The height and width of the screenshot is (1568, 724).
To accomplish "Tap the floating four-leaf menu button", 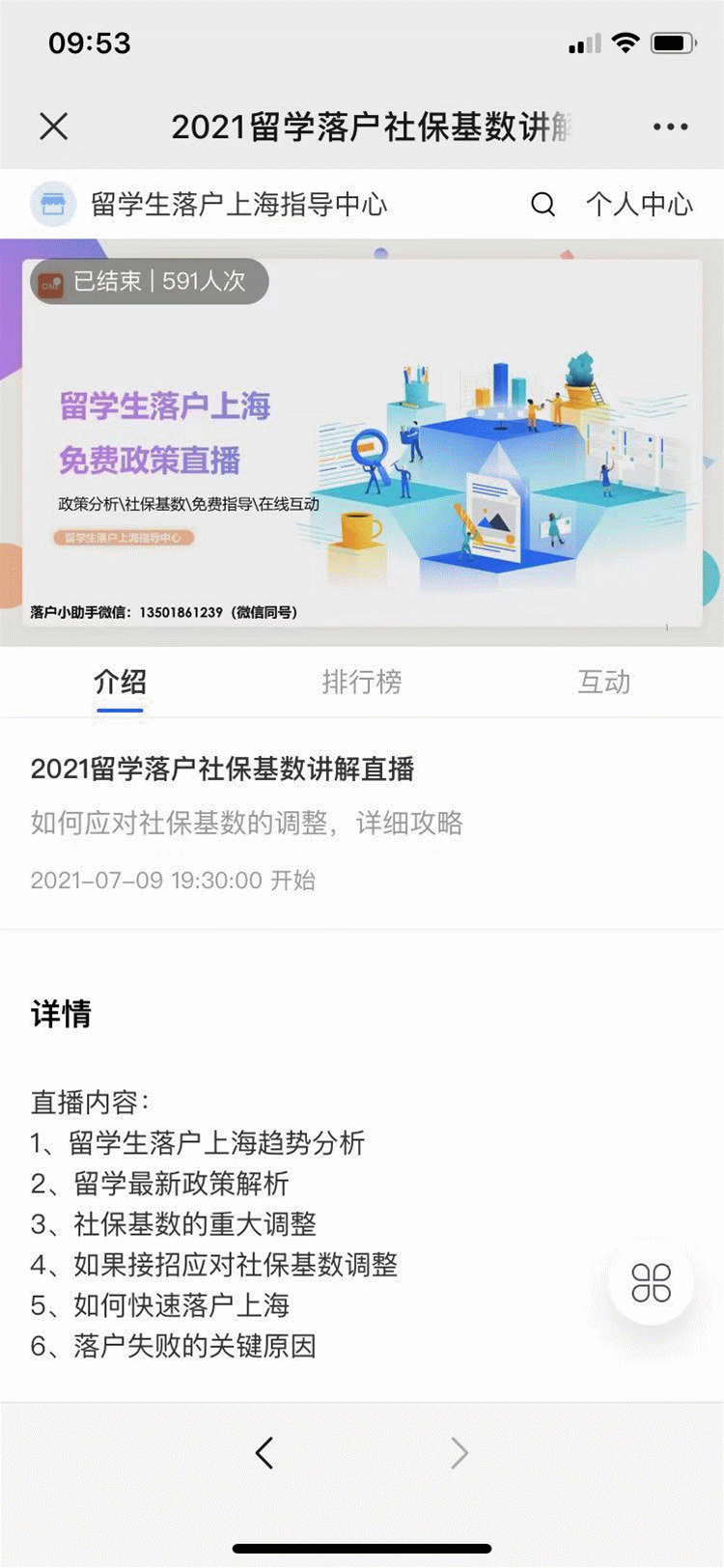I will pyautogui.click(x=651, y=1283).
